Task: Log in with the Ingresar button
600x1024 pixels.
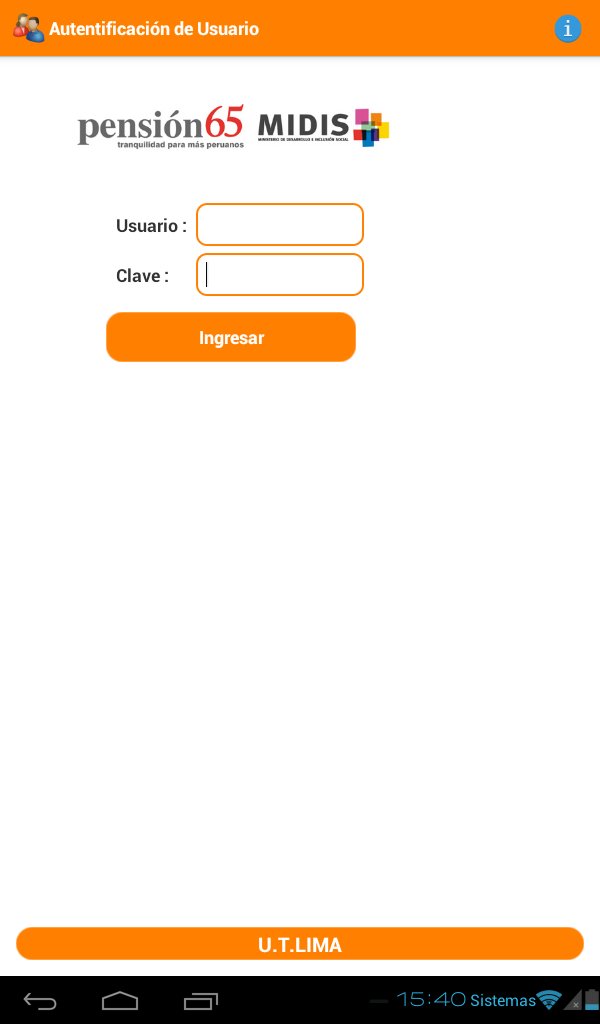Action: (231, 337)
